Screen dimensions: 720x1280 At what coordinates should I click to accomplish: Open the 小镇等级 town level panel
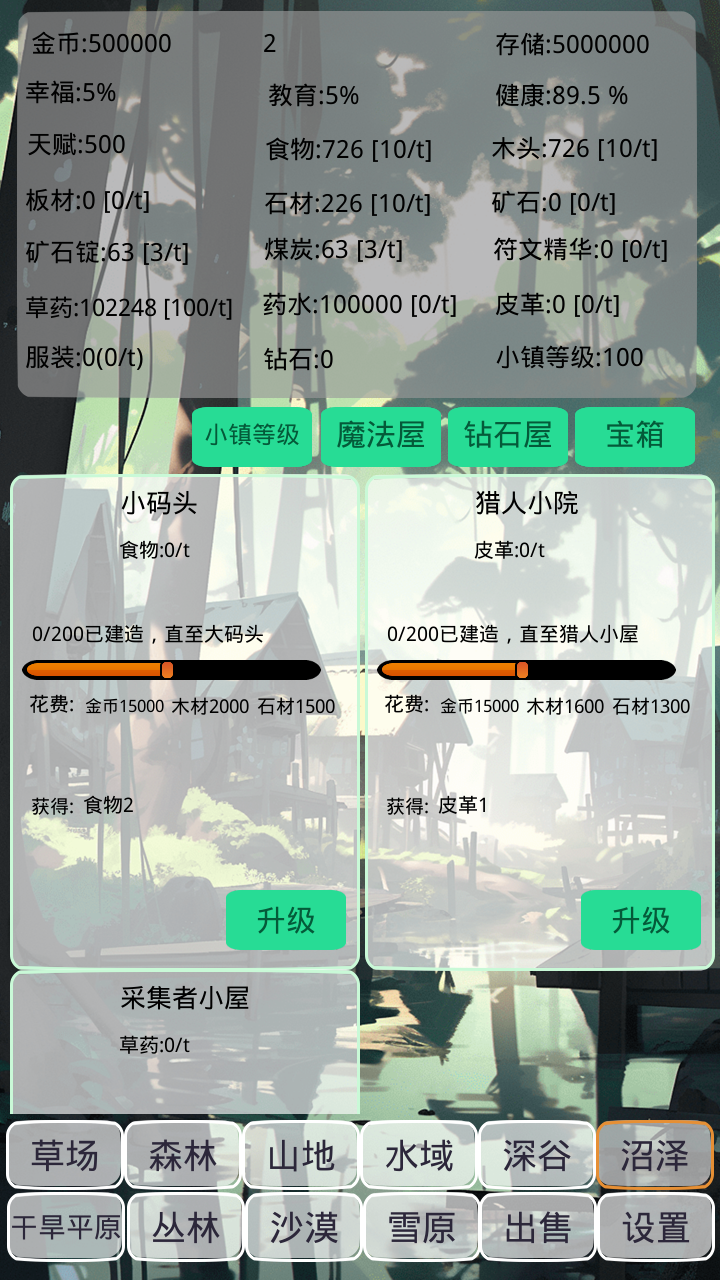click(252, 436)
